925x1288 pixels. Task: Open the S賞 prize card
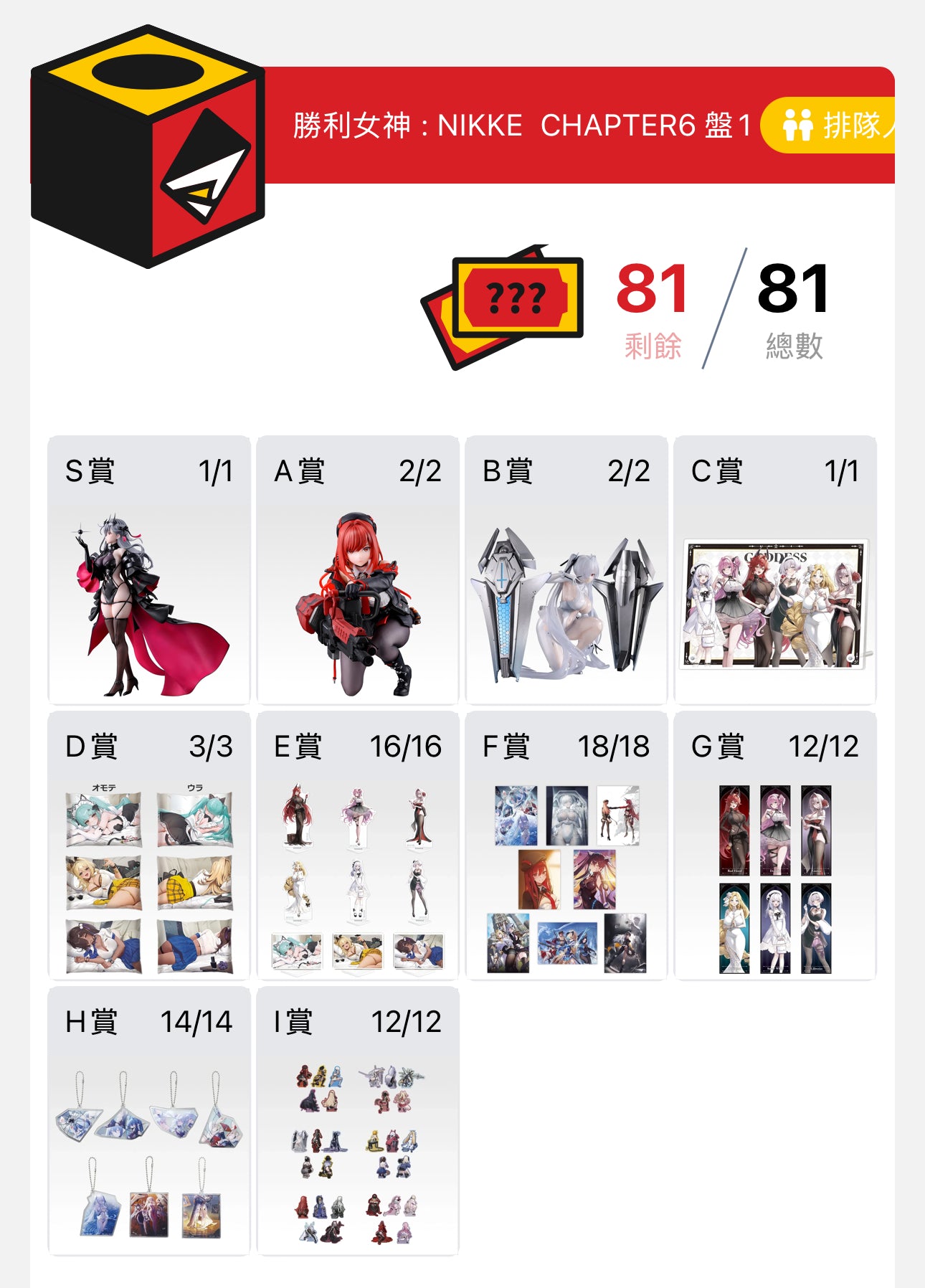point(149,570)
